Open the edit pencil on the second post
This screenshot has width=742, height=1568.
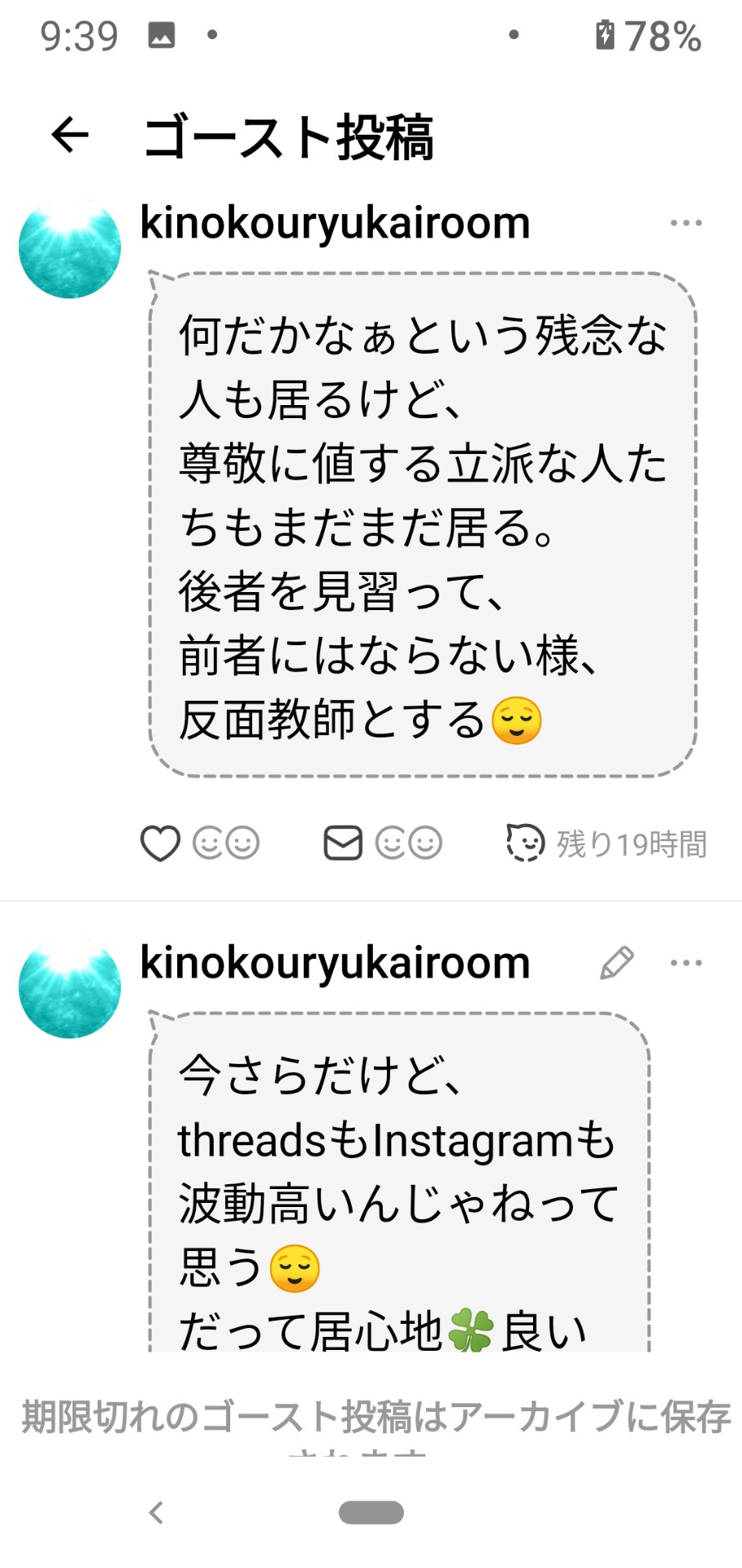(x=616, y=963)
